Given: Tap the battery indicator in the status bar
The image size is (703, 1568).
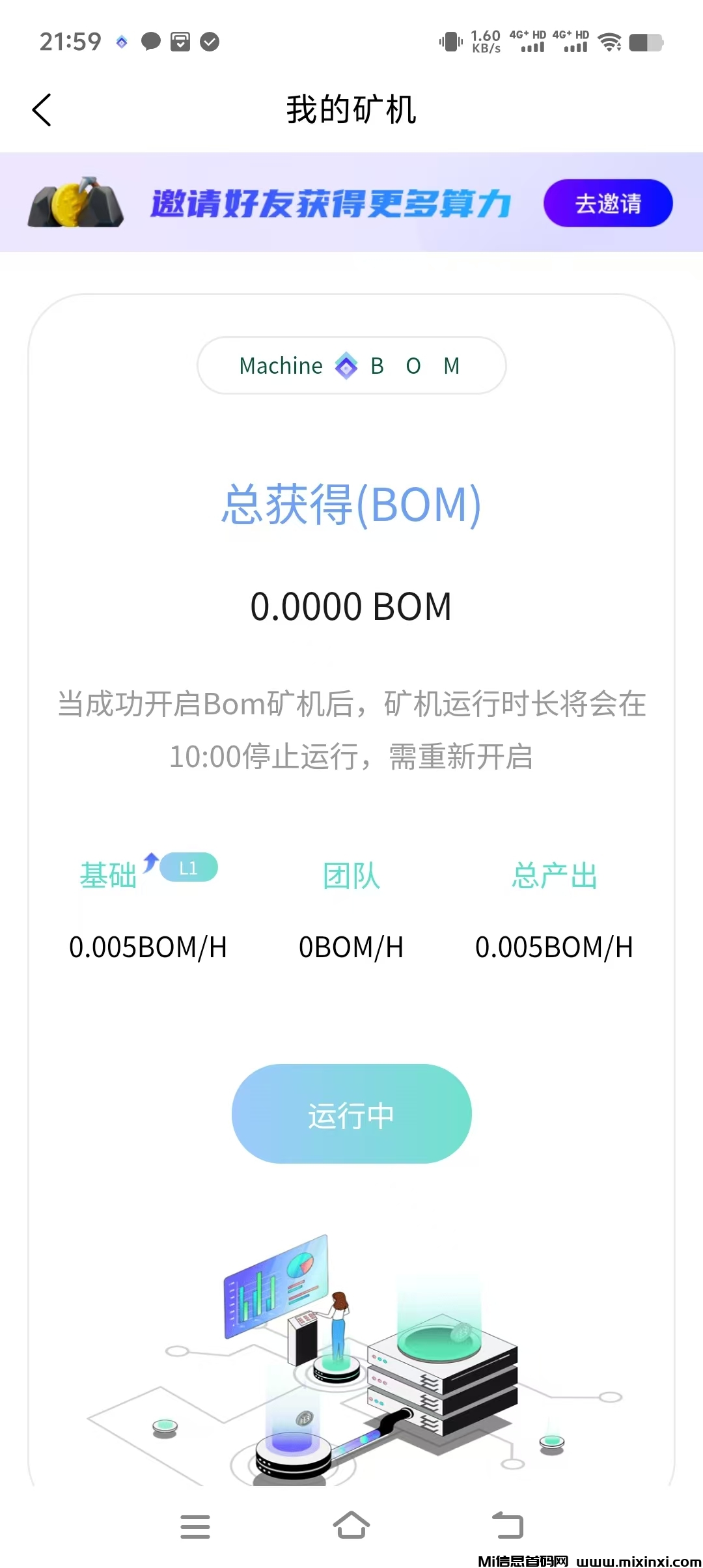Looking at the screenshot, I should point(647,42).
